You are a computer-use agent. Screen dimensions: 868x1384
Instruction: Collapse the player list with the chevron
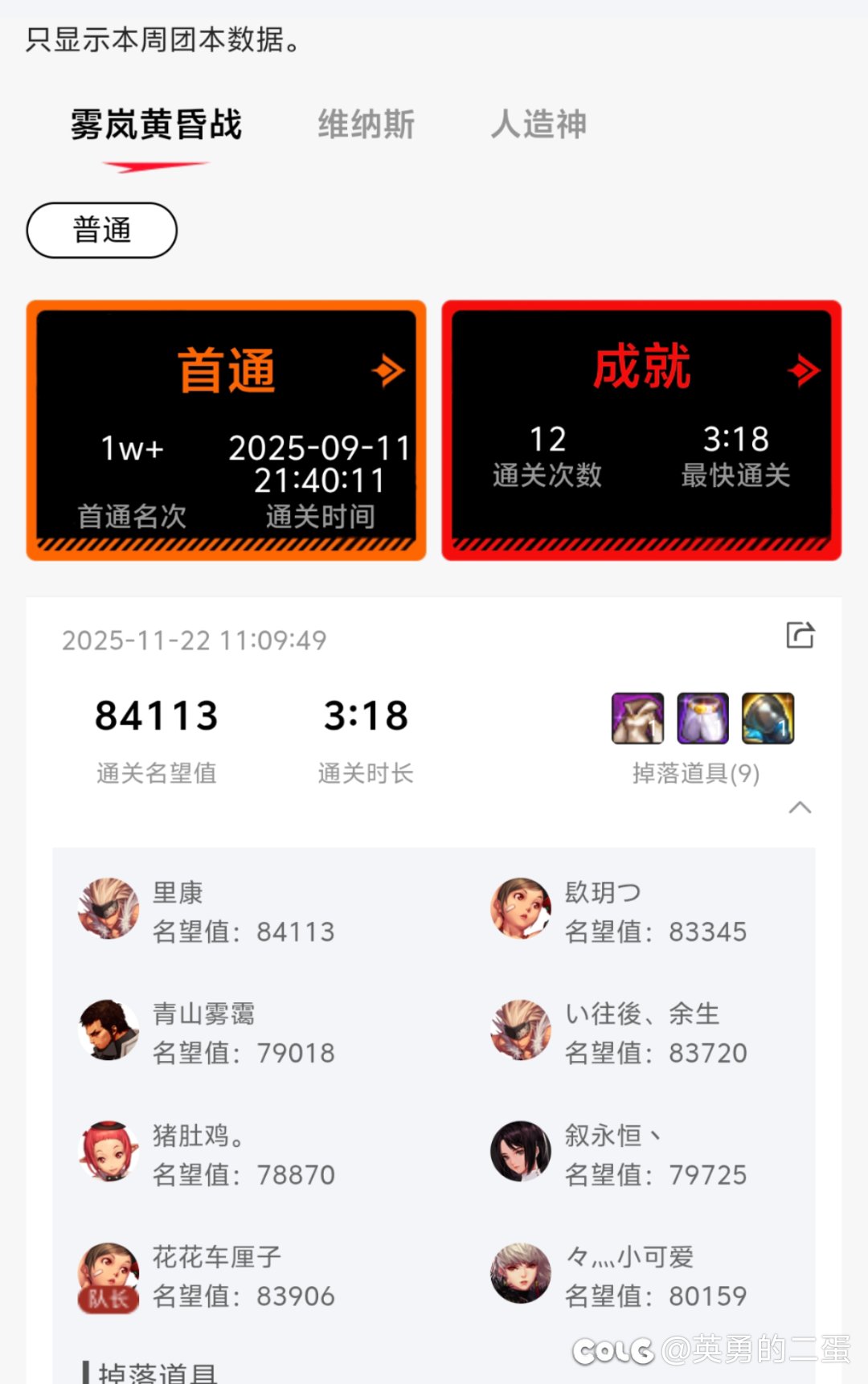[800, 808]
